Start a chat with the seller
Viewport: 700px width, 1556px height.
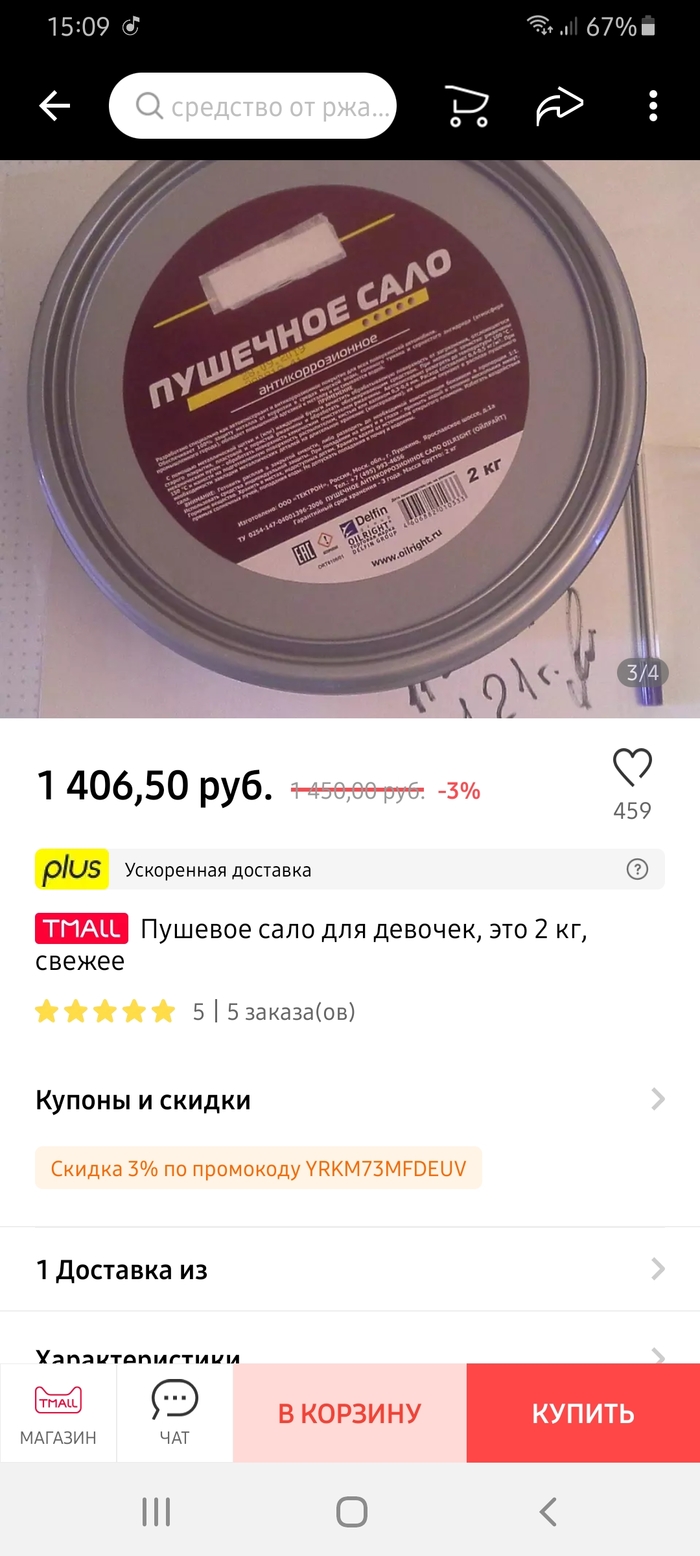coord(174,1413)
